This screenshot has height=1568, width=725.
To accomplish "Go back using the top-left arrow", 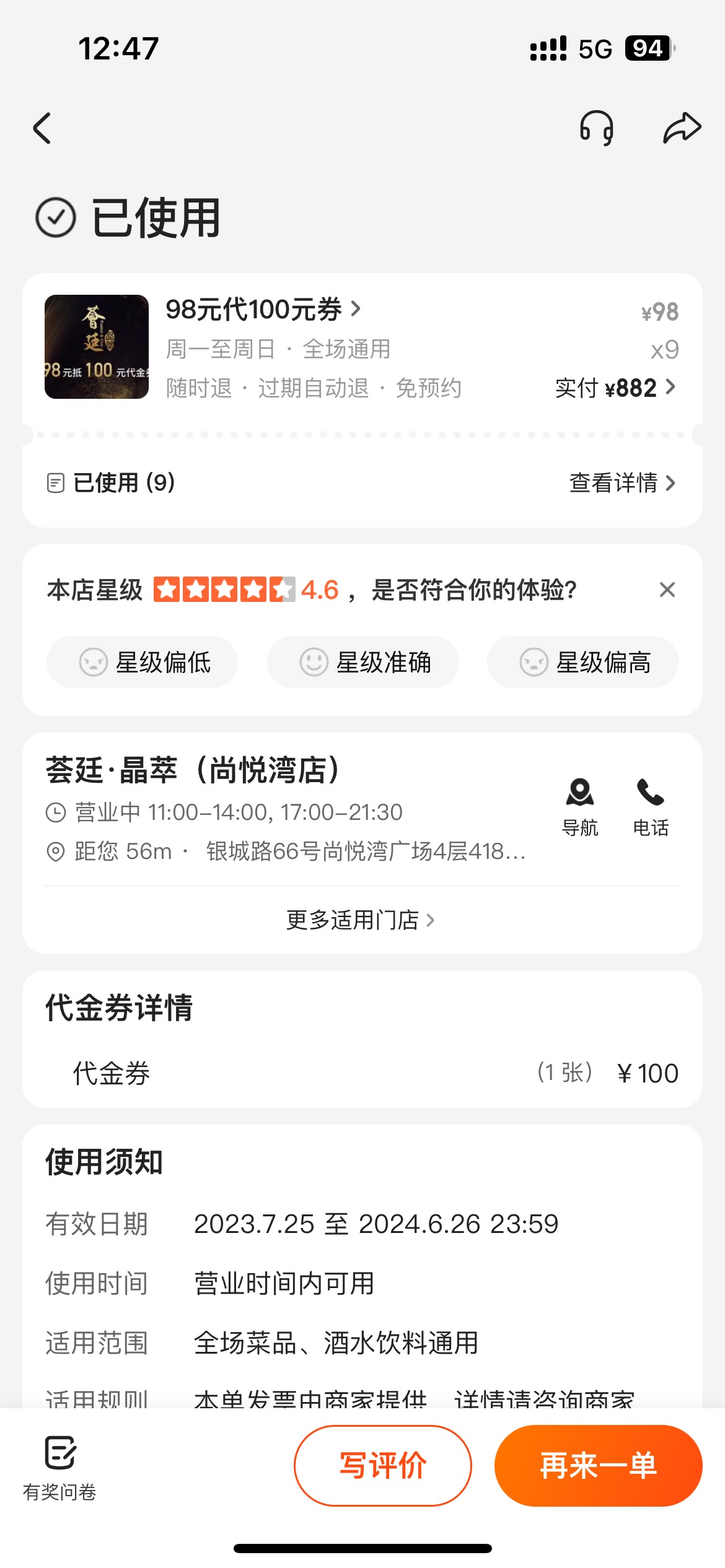I will click(x=42, y=128).
